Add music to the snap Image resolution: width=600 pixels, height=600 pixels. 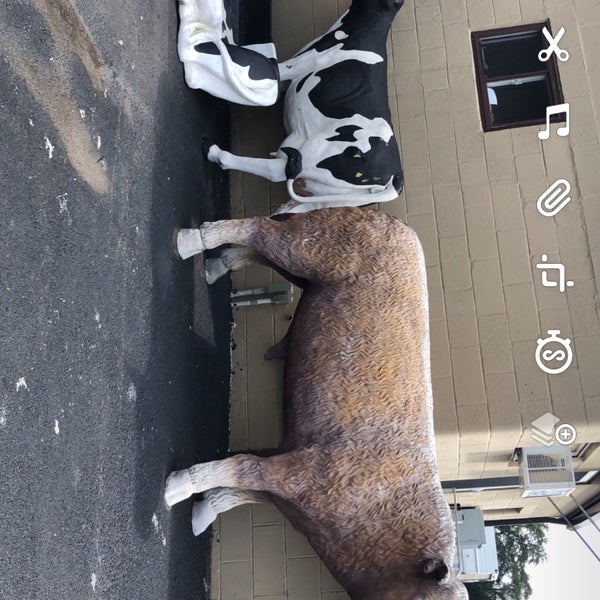553,121
